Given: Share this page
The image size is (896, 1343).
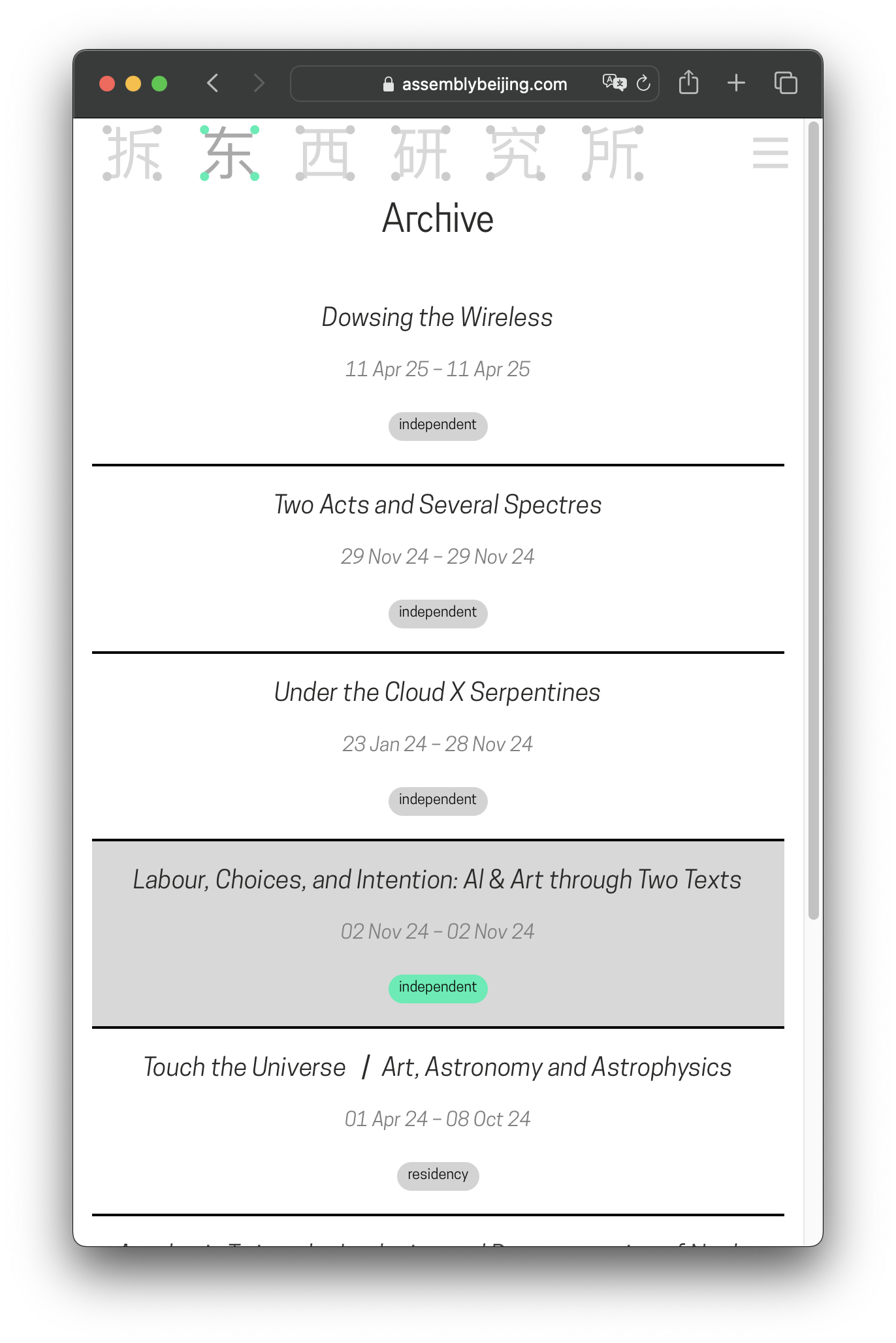Looking at the screenshot, I should click(688, 83).
